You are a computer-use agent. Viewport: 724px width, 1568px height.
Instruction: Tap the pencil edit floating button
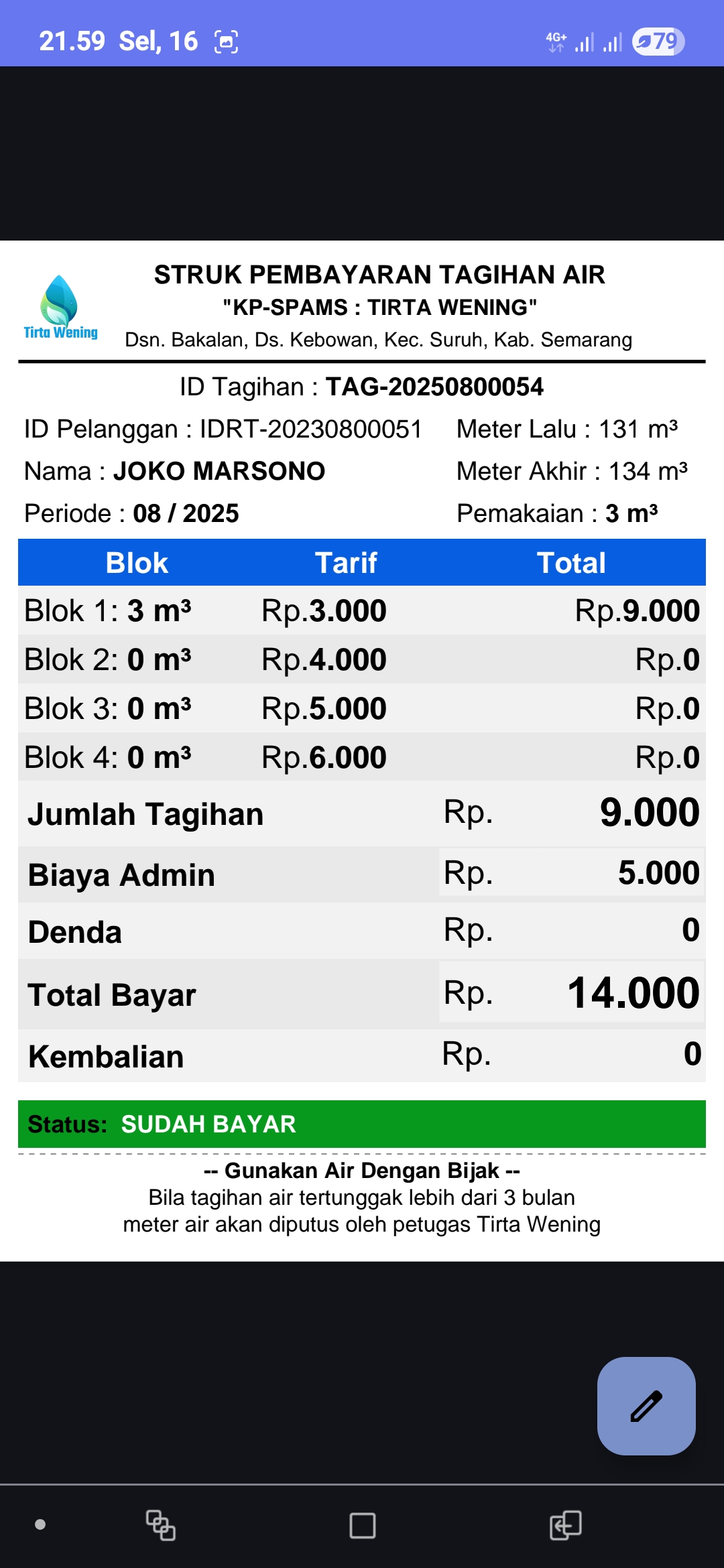coord(646,1405)
